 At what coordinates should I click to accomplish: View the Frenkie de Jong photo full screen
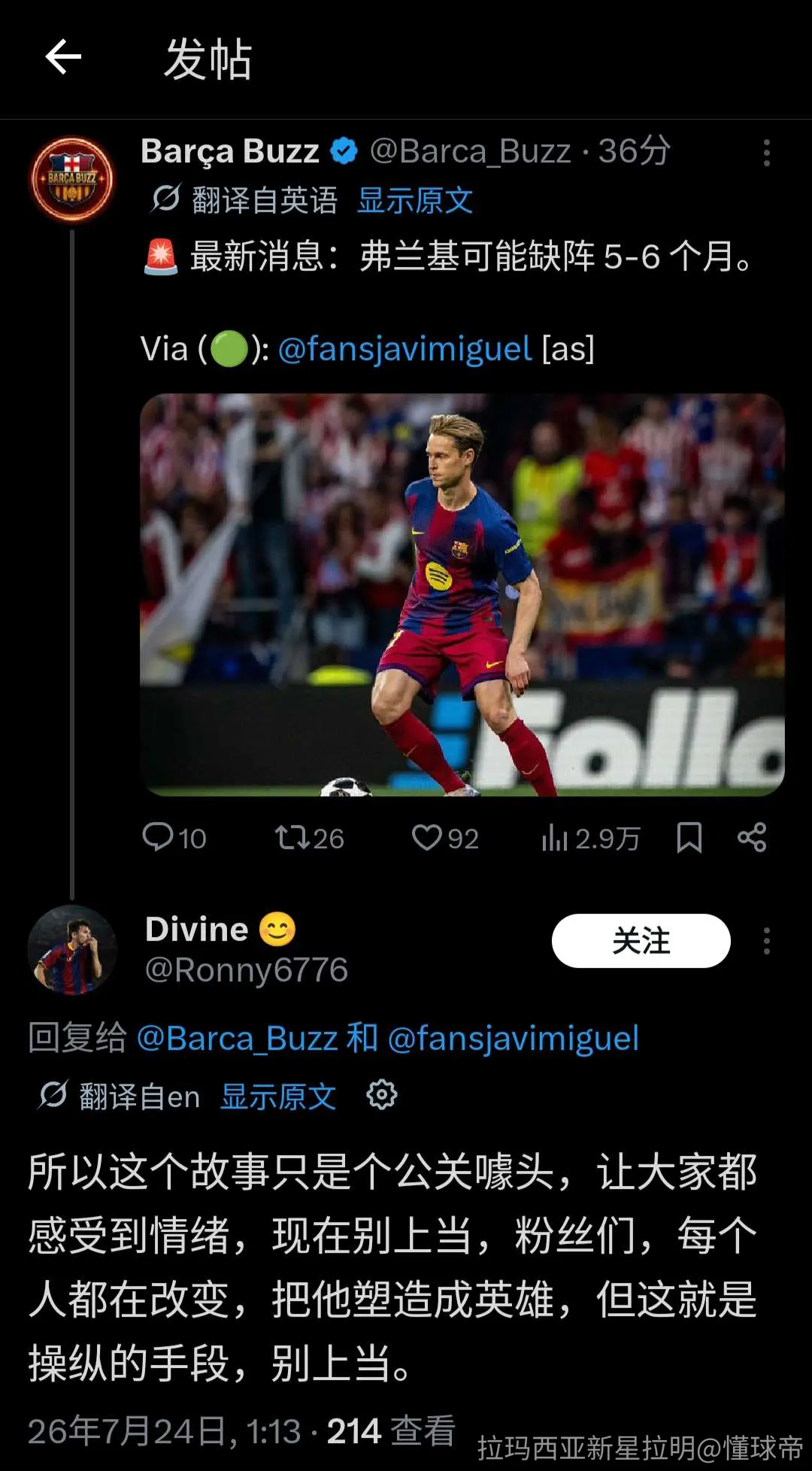[x=462, y=595]
